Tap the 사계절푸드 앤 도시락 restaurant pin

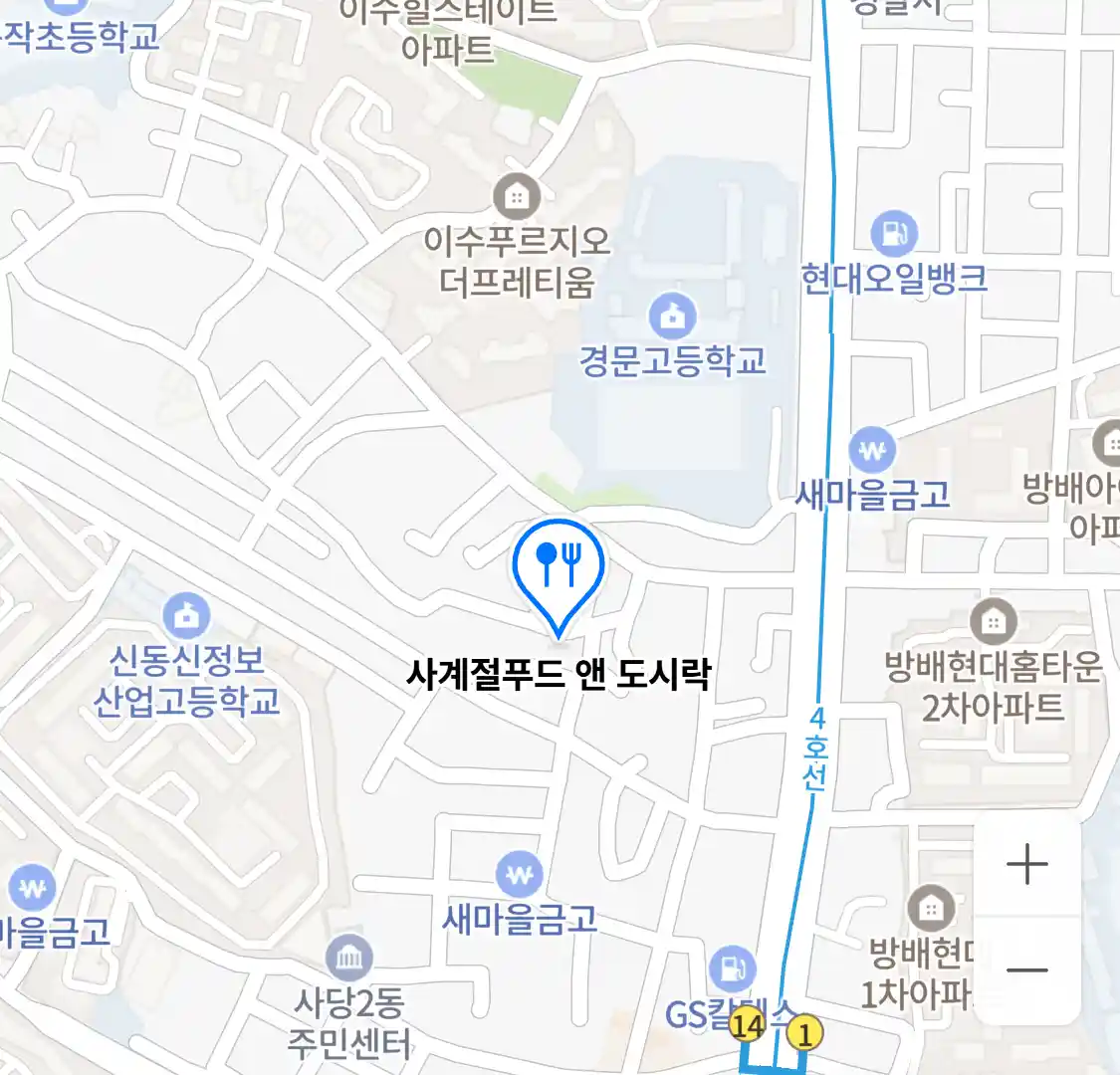click(x=559, y=567)
